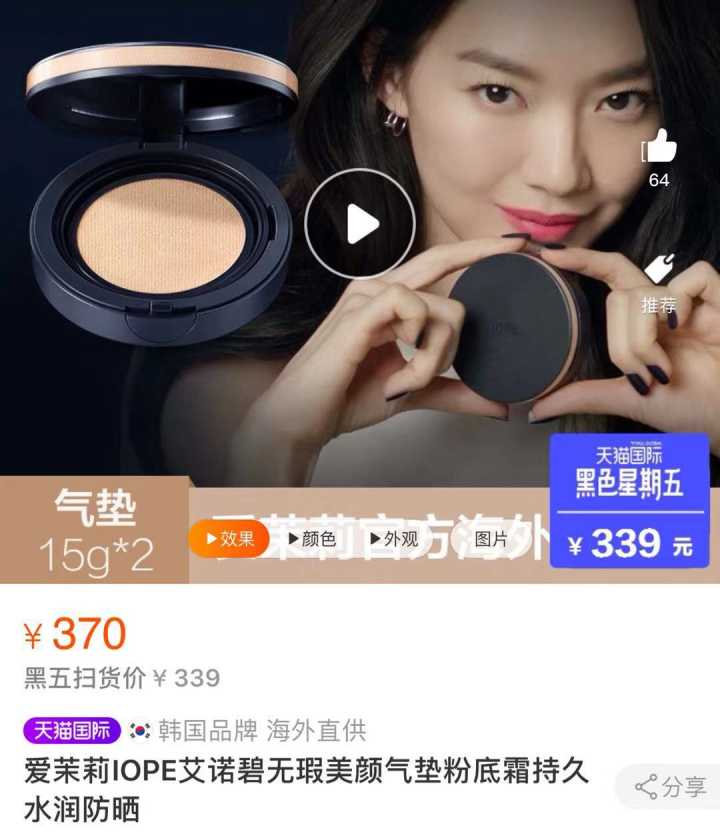Switch to the 颜色 media tab

[x=310, y=539]
